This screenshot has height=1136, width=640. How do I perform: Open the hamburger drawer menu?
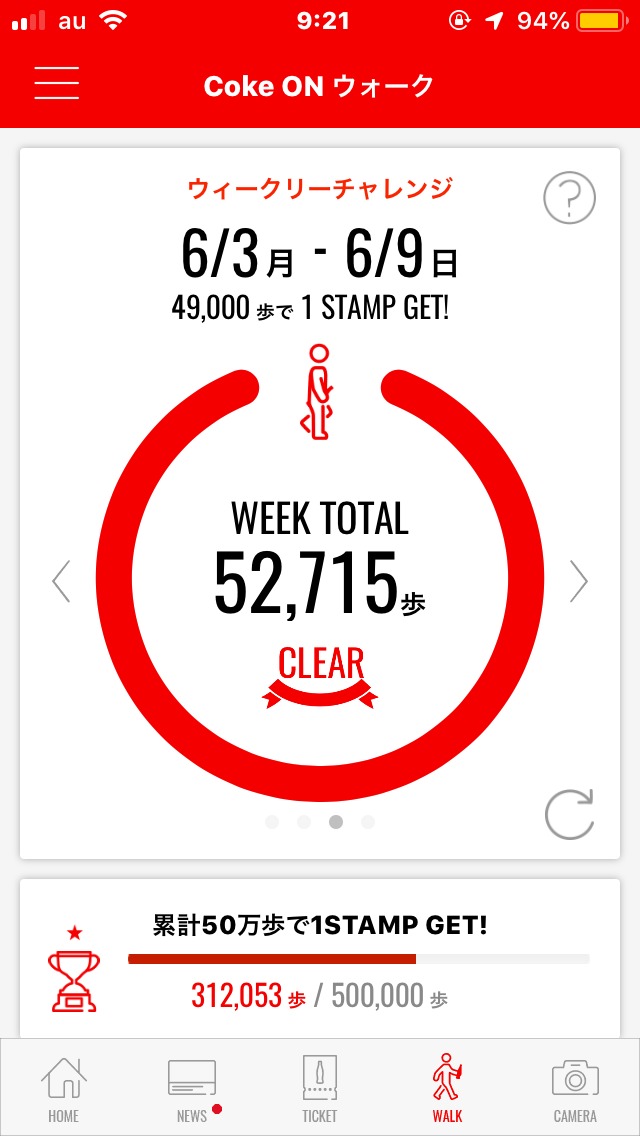(x=56, y=84)
